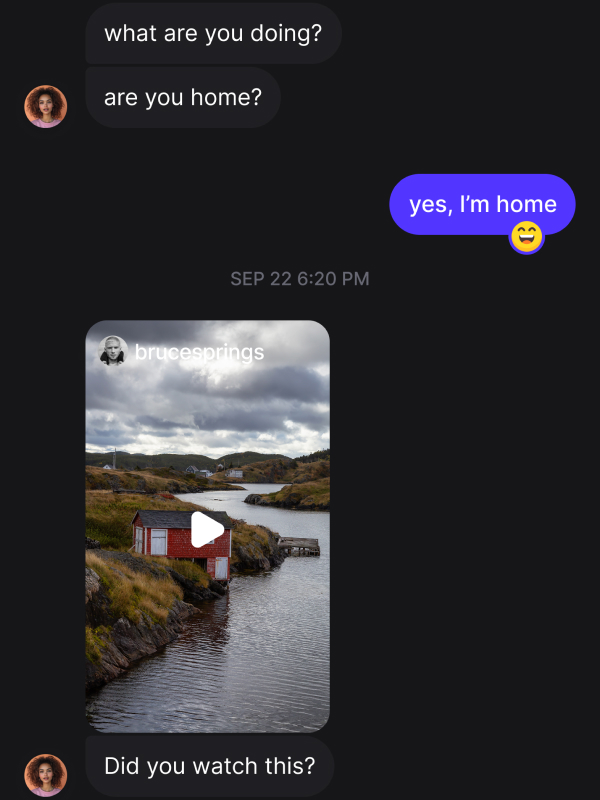Image resolution: width=600 pixels, height=800 pixels.
Task: Tap the laughing emoji reaction on 'yes, I'm home'
Action: 527,237
